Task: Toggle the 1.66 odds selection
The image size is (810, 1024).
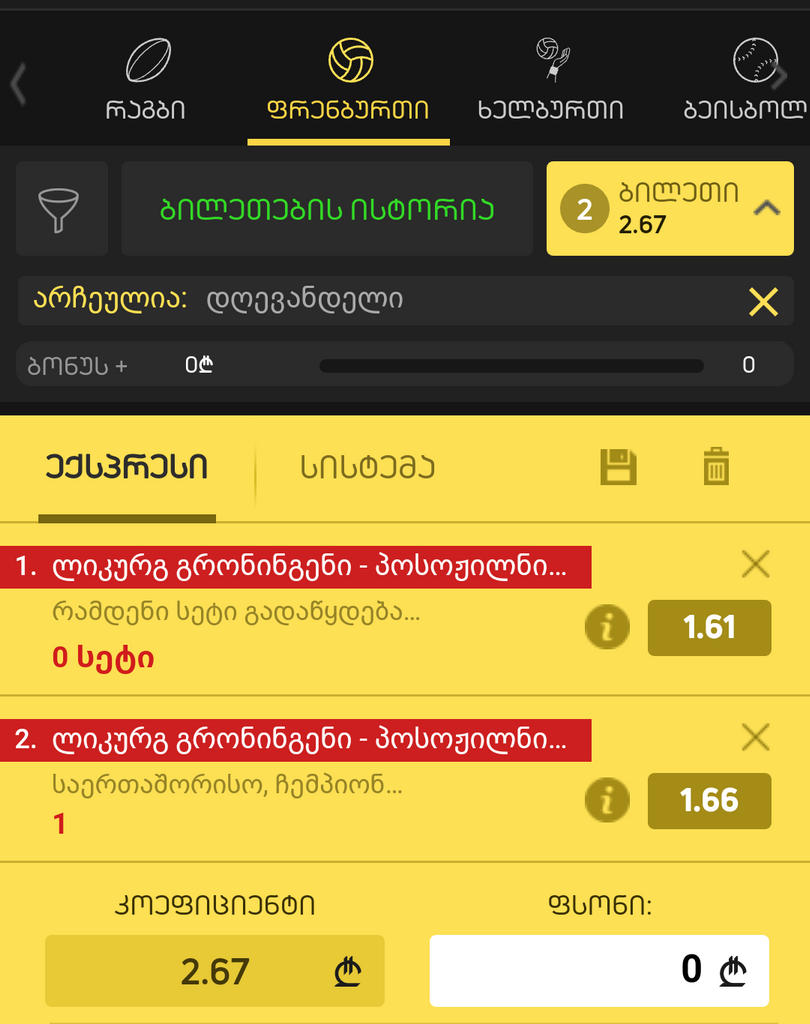Action: [x=709, y=800]
